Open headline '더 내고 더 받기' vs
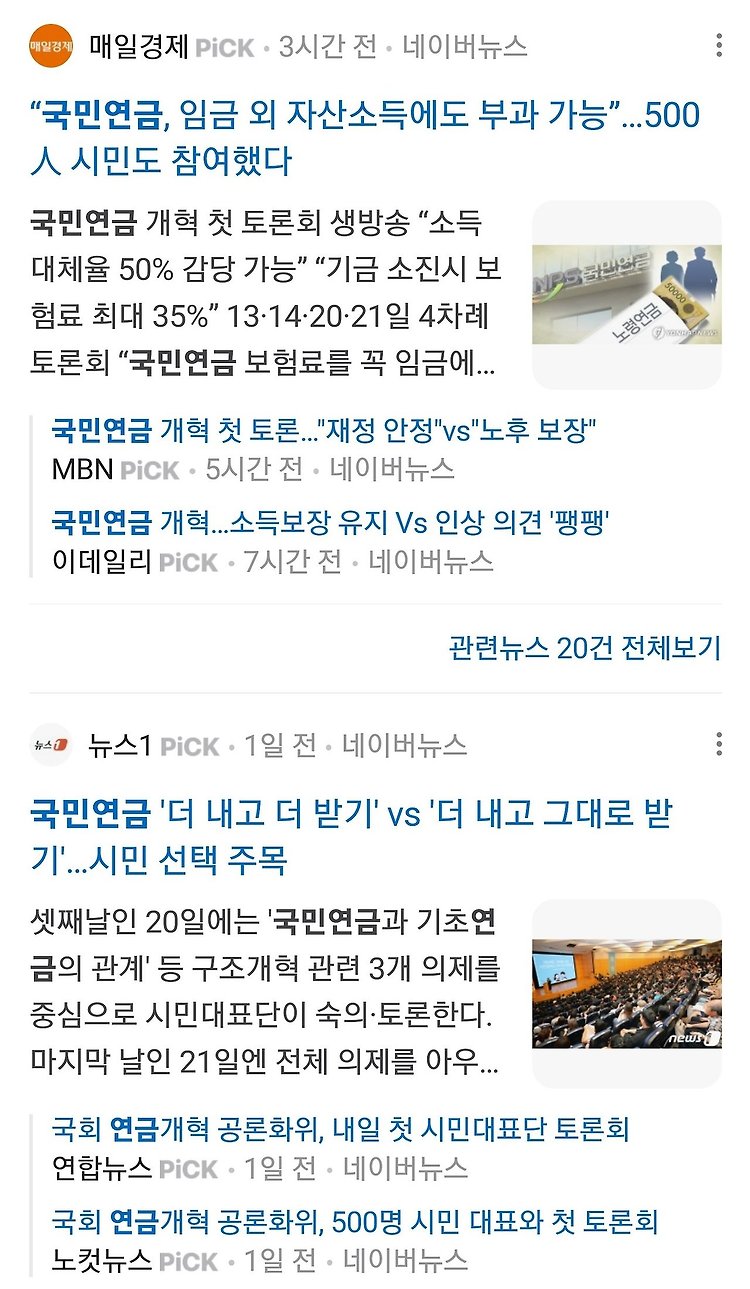Screen dimensions: 750x1289 [352, 836]
